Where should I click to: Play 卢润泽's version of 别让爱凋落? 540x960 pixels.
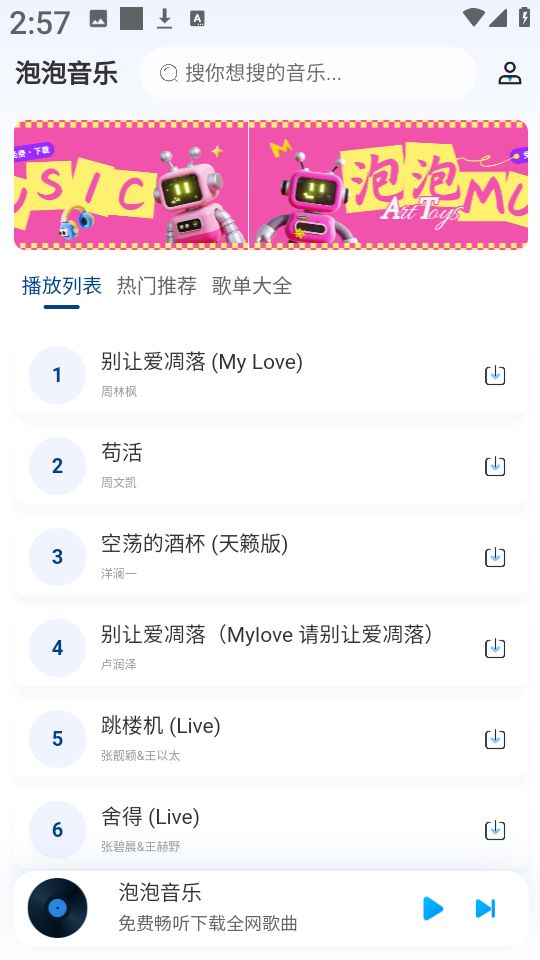tap(271, 648)
